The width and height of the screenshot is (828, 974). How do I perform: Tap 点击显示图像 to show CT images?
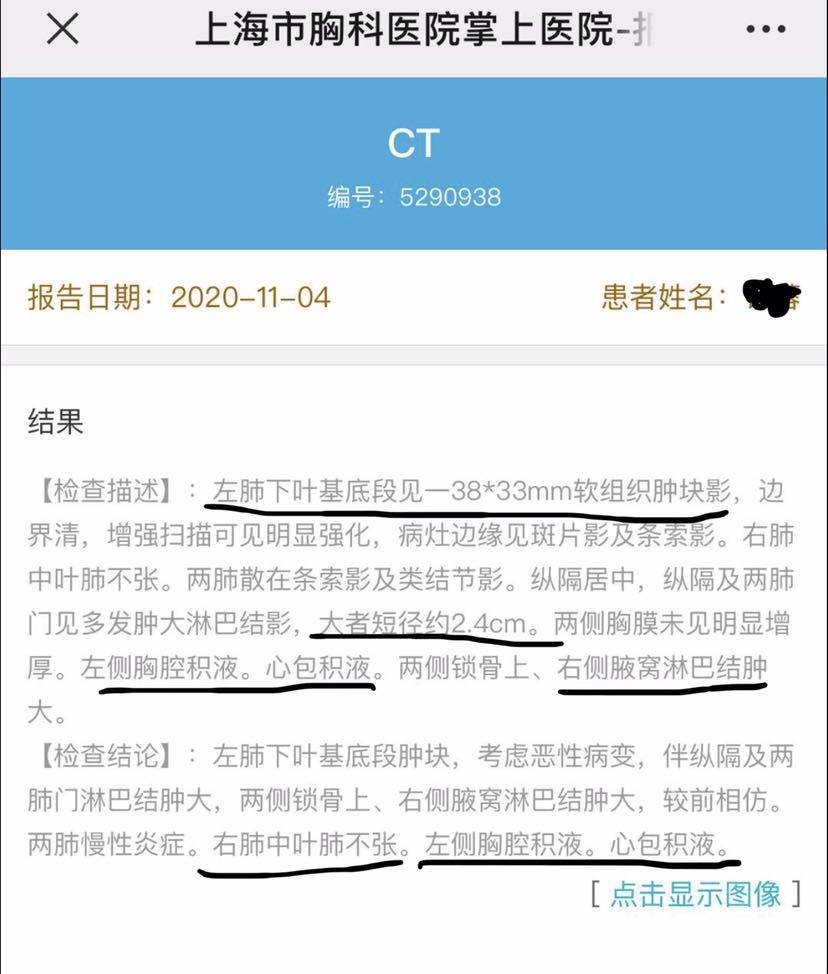tap(696, 893)
